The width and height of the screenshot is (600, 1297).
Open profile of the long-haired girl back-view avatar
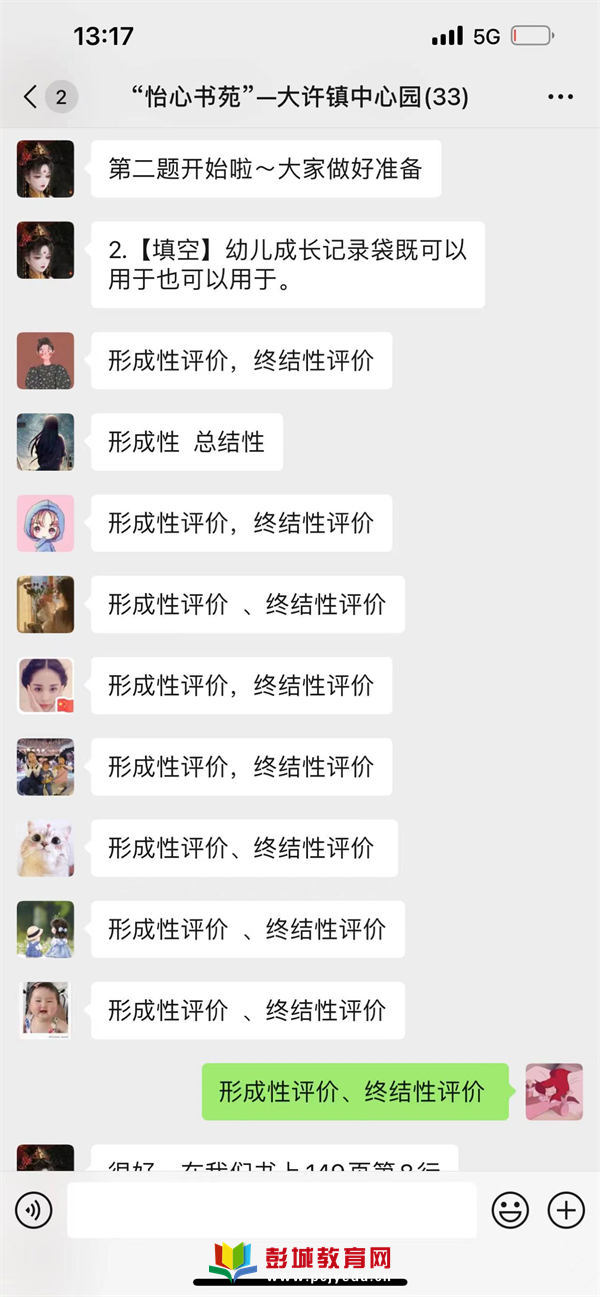(45, 442)
